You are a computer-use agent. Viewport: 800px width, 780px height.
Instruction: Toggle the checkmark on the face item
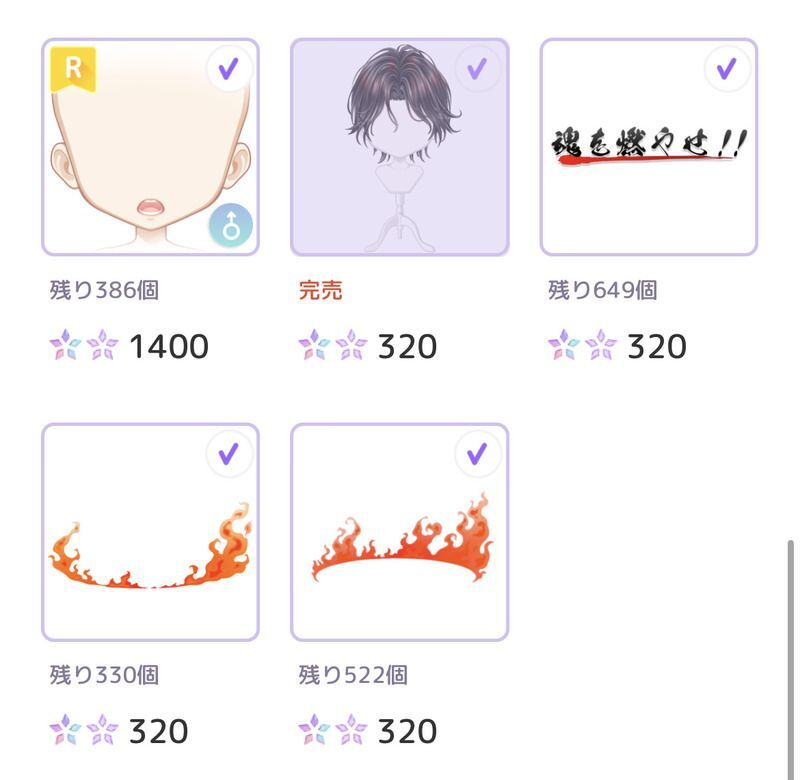[x=229, y=68]
